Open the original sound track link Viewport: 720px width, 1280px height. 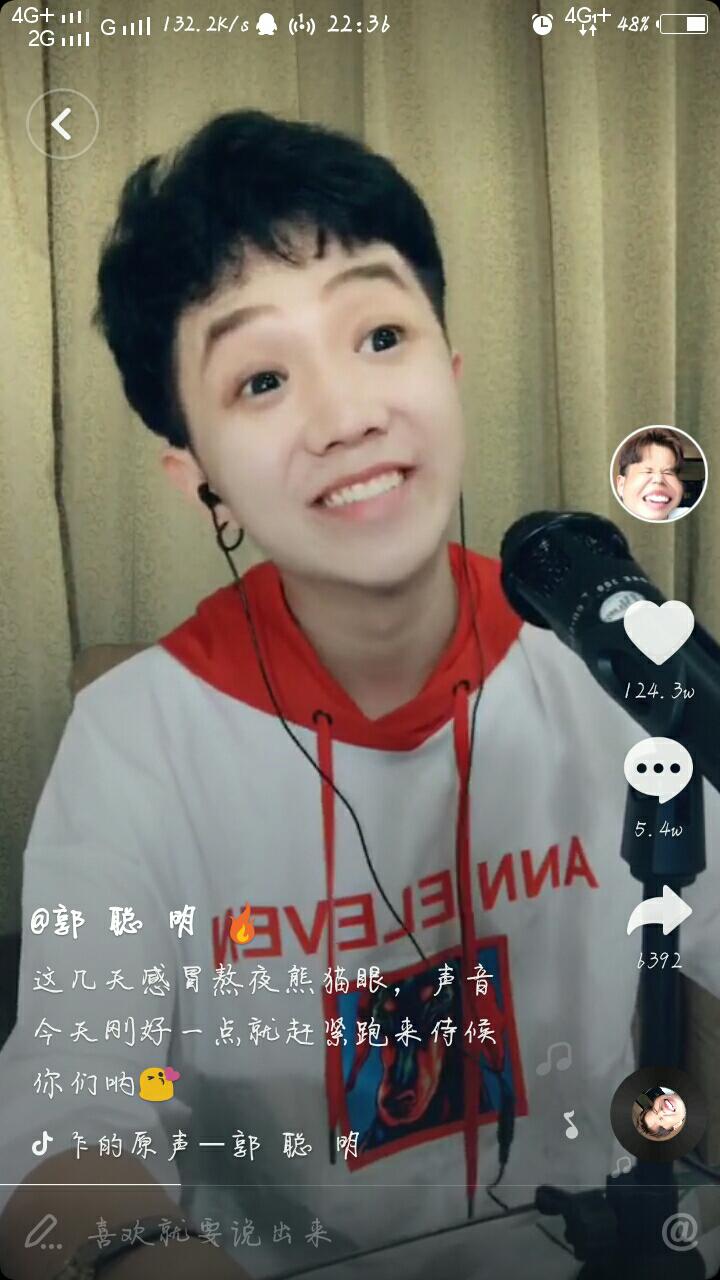pos(212,1145)
